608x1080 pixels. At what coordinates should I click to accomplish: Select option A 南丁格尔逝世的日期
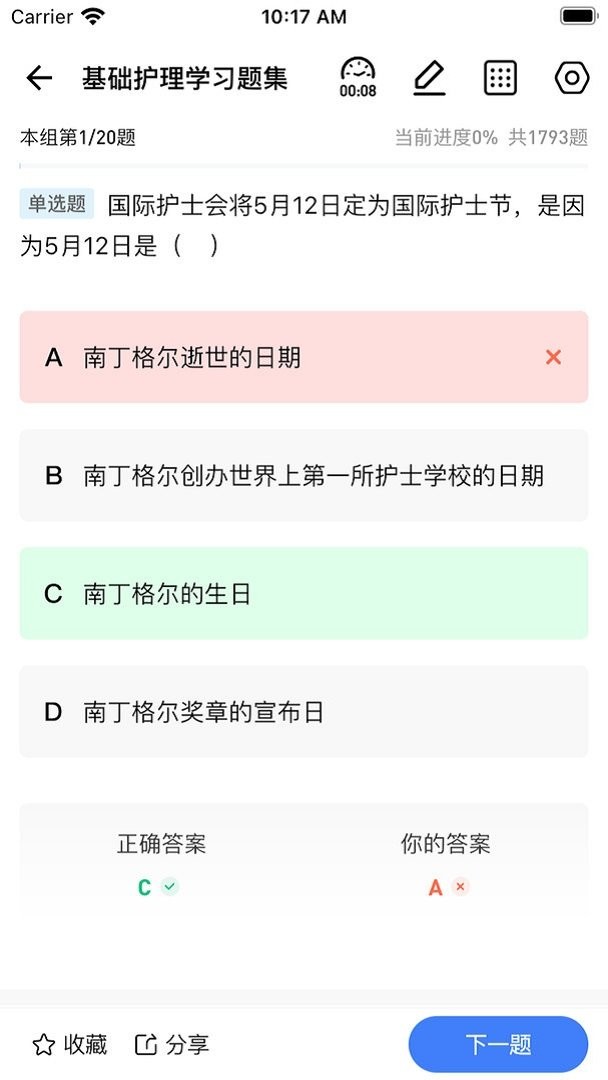tap(304, 357)
